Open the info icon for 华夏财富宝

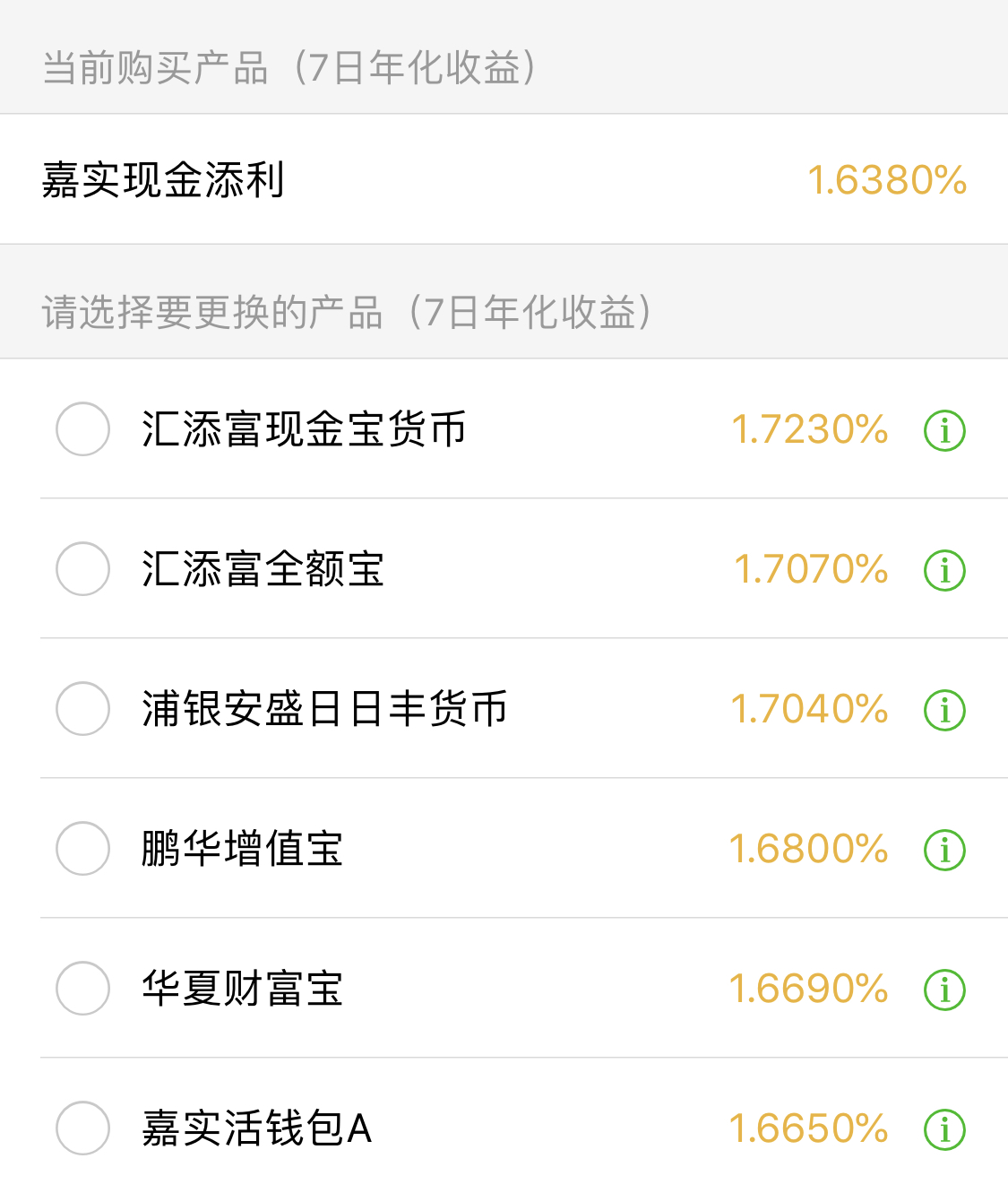944,990
